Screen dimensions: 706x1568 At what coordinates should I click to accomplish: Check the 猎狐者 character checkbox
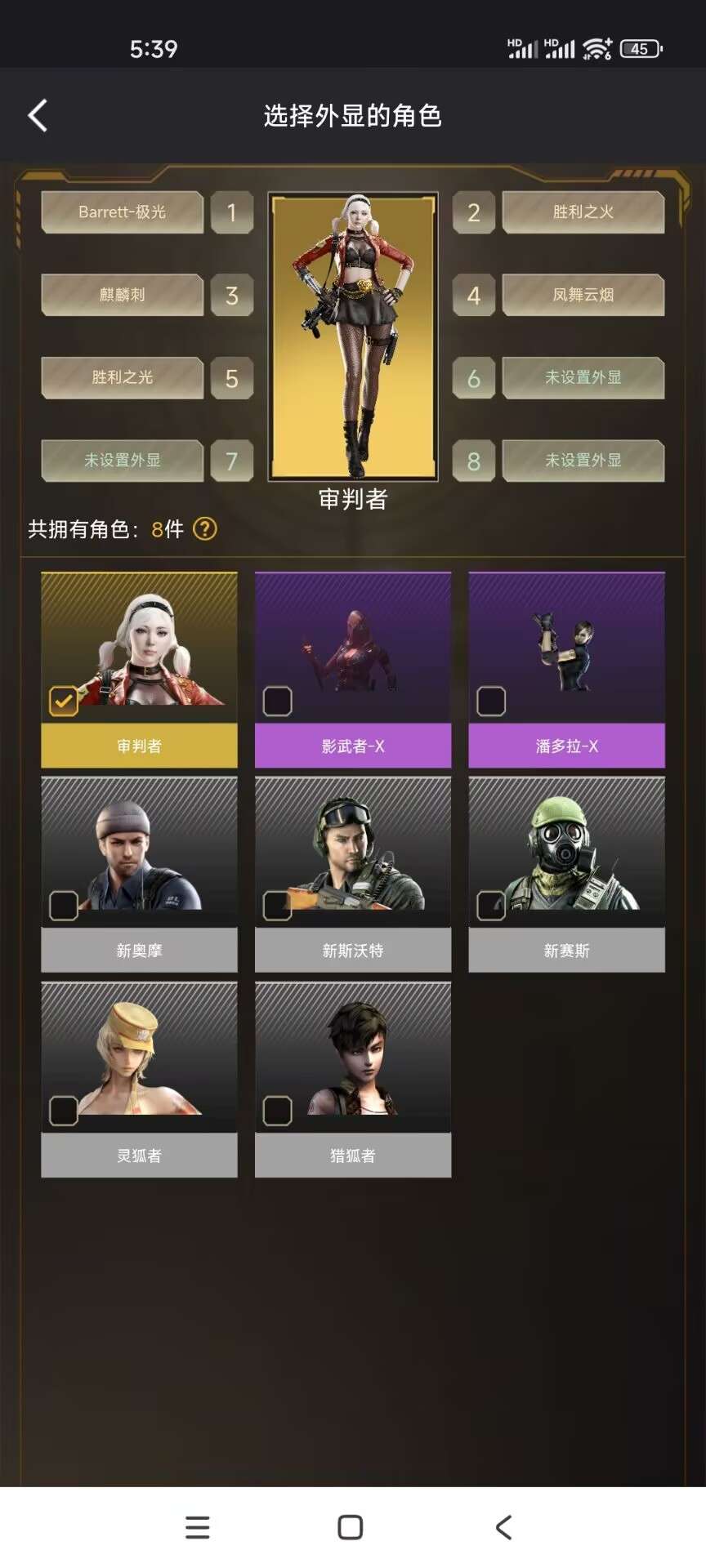click(277, 1111)
